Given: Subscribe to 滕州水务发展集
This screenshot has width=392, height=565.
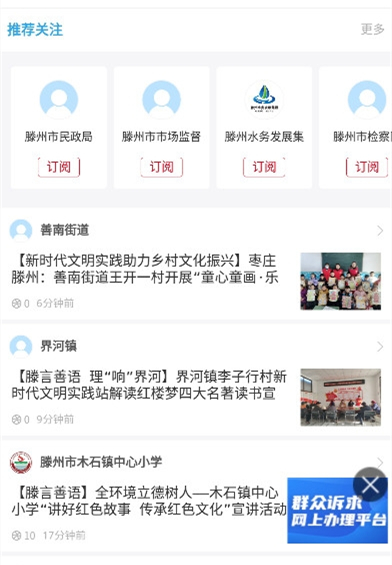Looking at the screenshot, I should [264, 167].
